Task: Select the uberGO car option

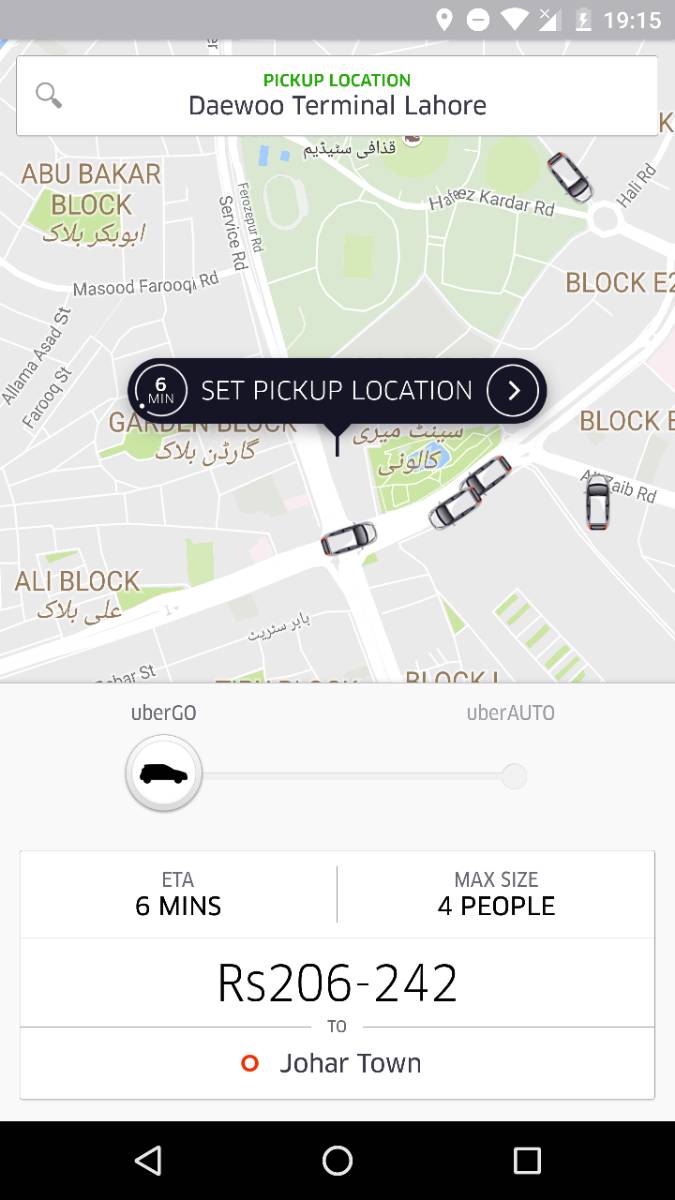Action: pos(164,773)
